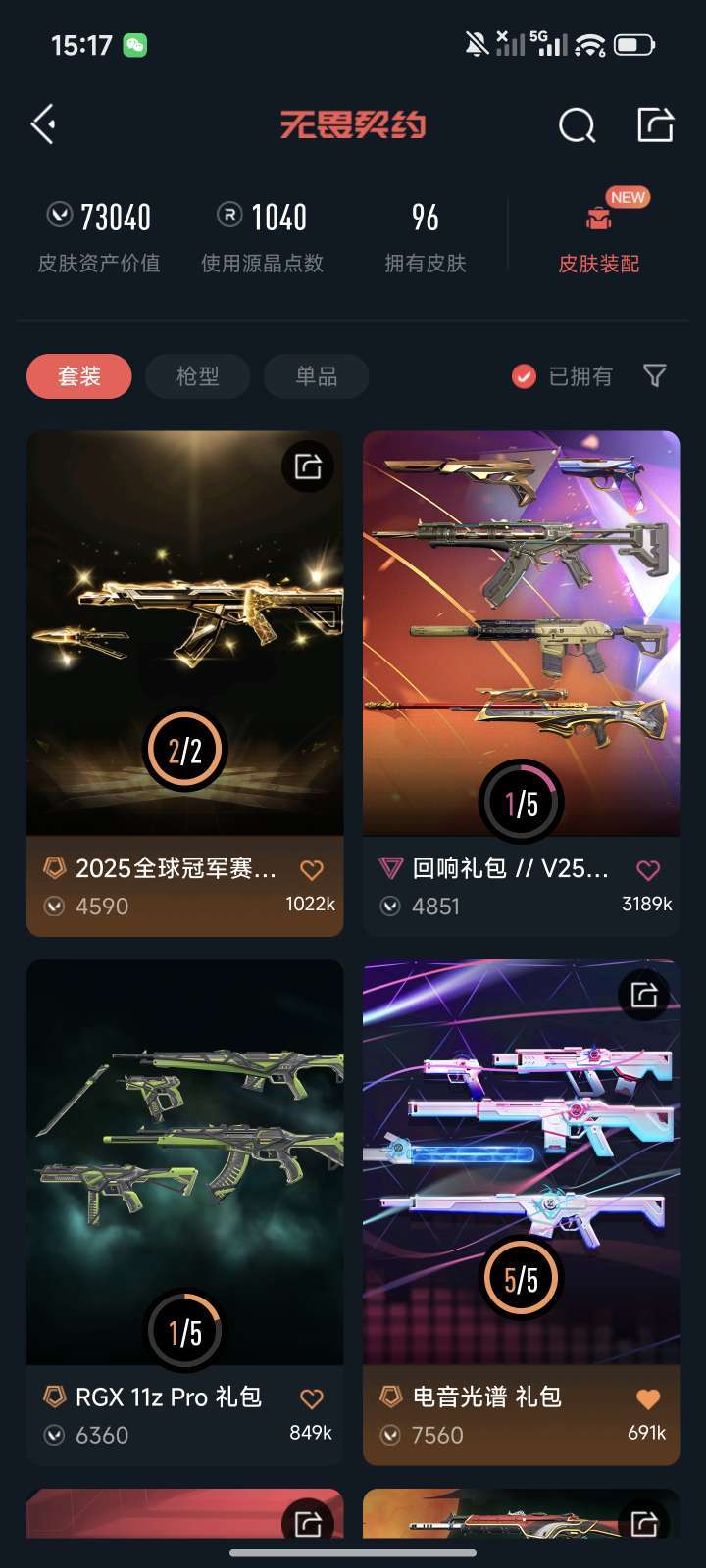706x1568 pixels.
Task: Share the 电音光谱 bundle via its share icon
Action: click(644, 996)
